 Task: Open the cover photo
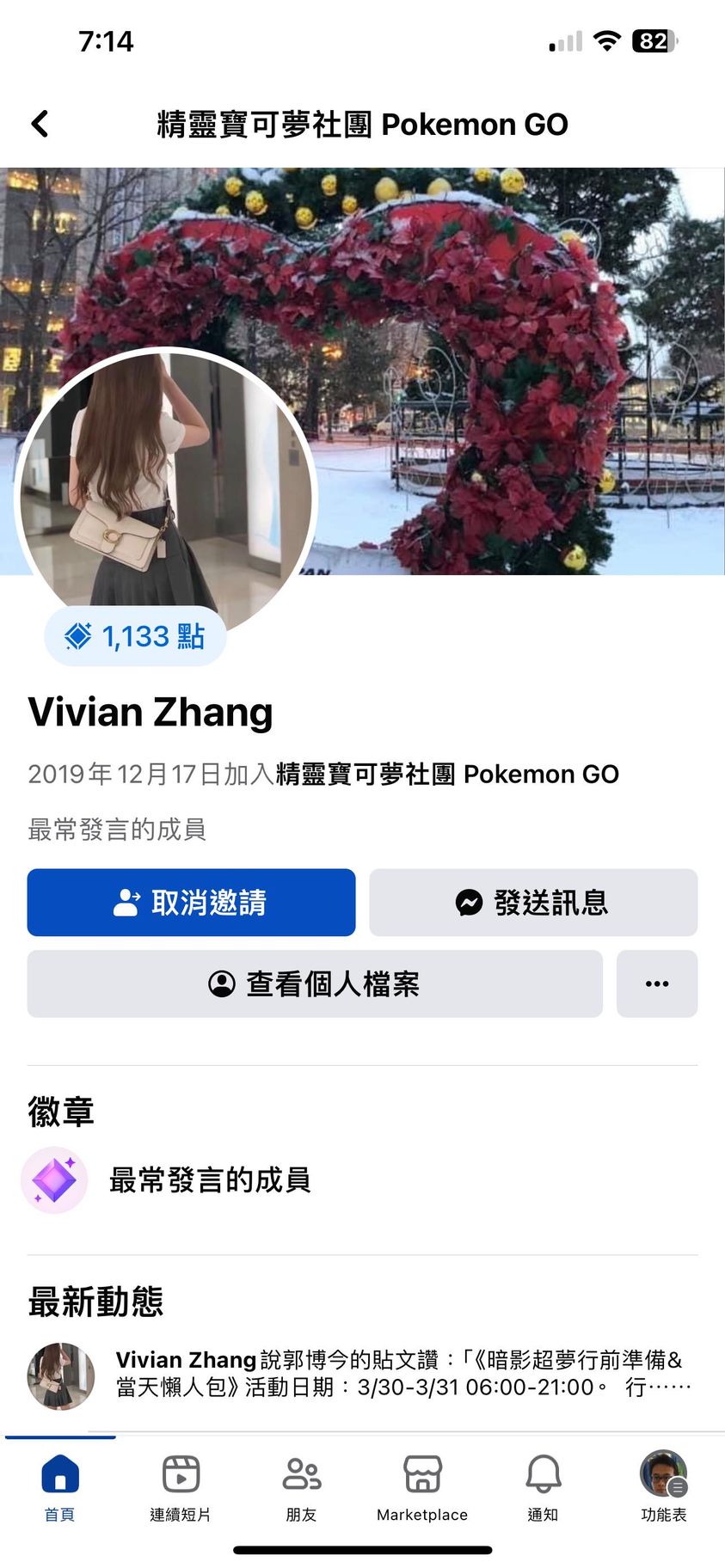[x=516, y=344]
